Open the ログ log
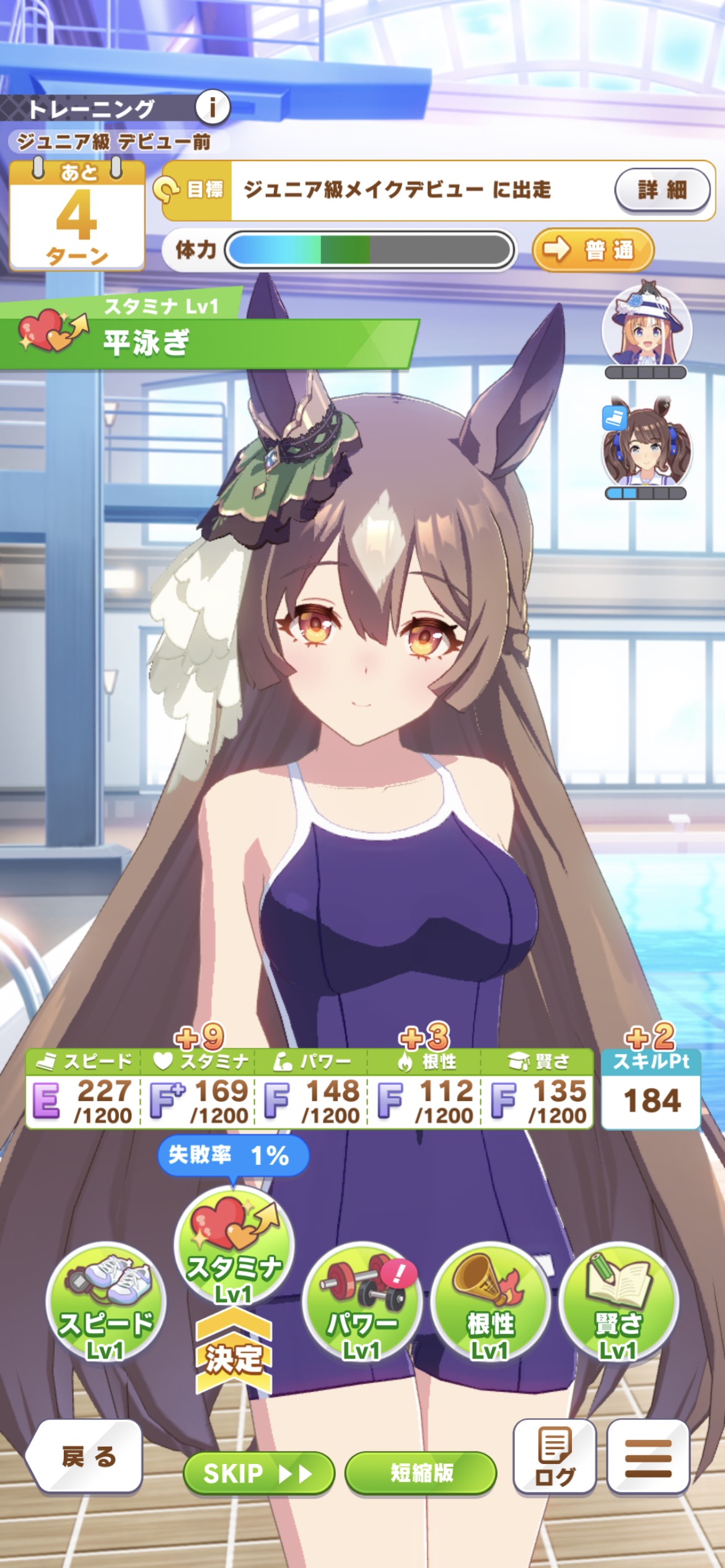 coord(555,1458)
